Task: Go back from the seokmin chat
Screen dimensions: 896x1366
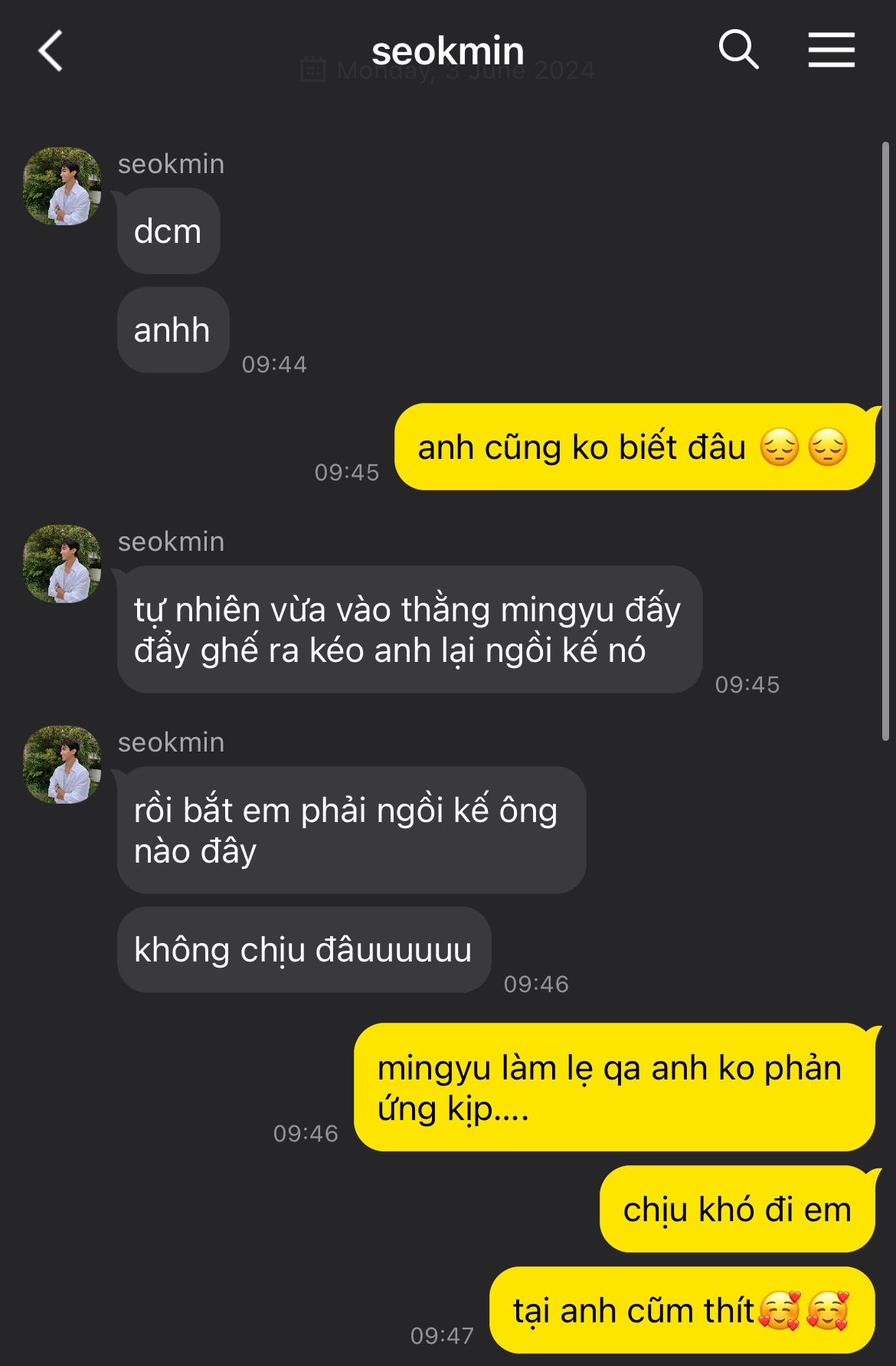Action: click(51, 51)
